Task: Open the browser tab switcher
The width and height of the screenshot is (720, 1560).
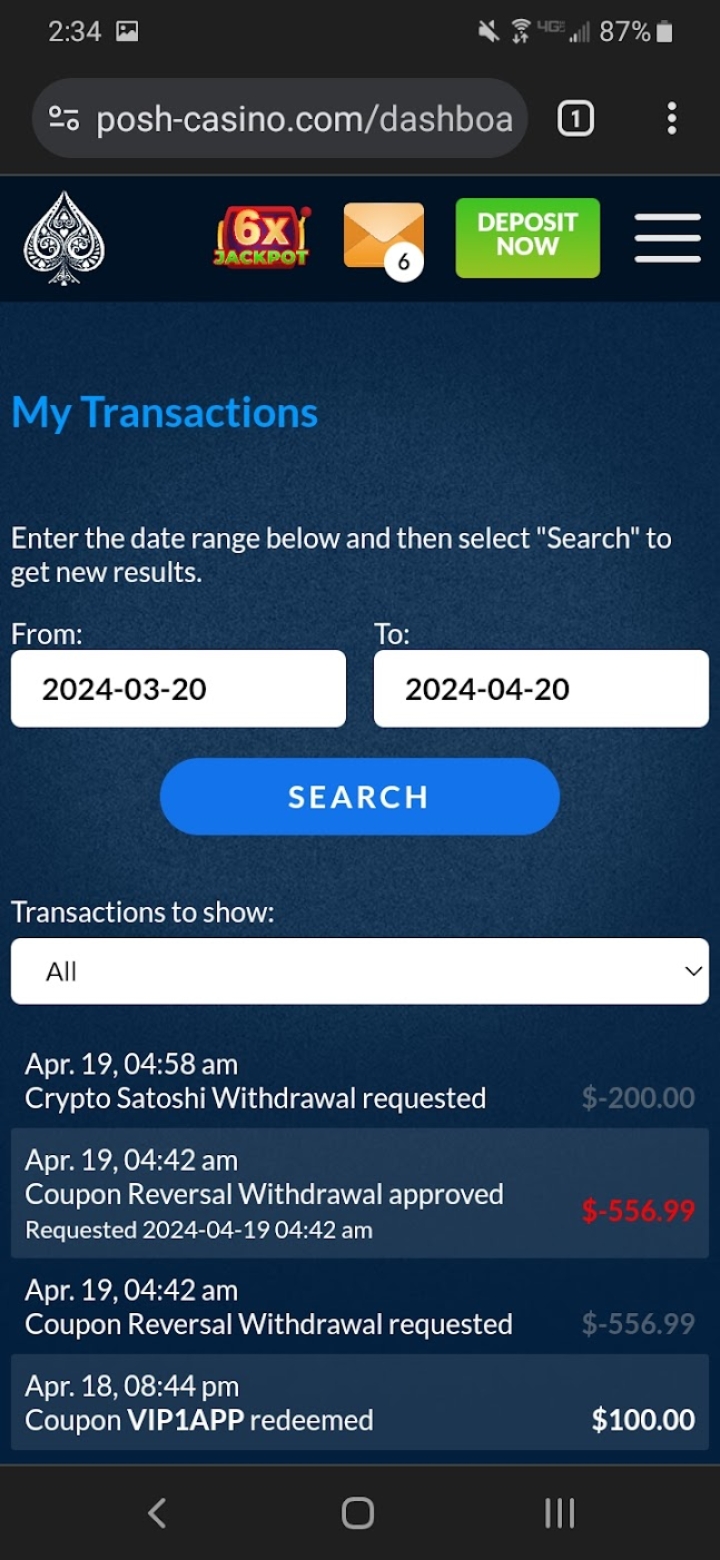Action: (x=575, y=119)
